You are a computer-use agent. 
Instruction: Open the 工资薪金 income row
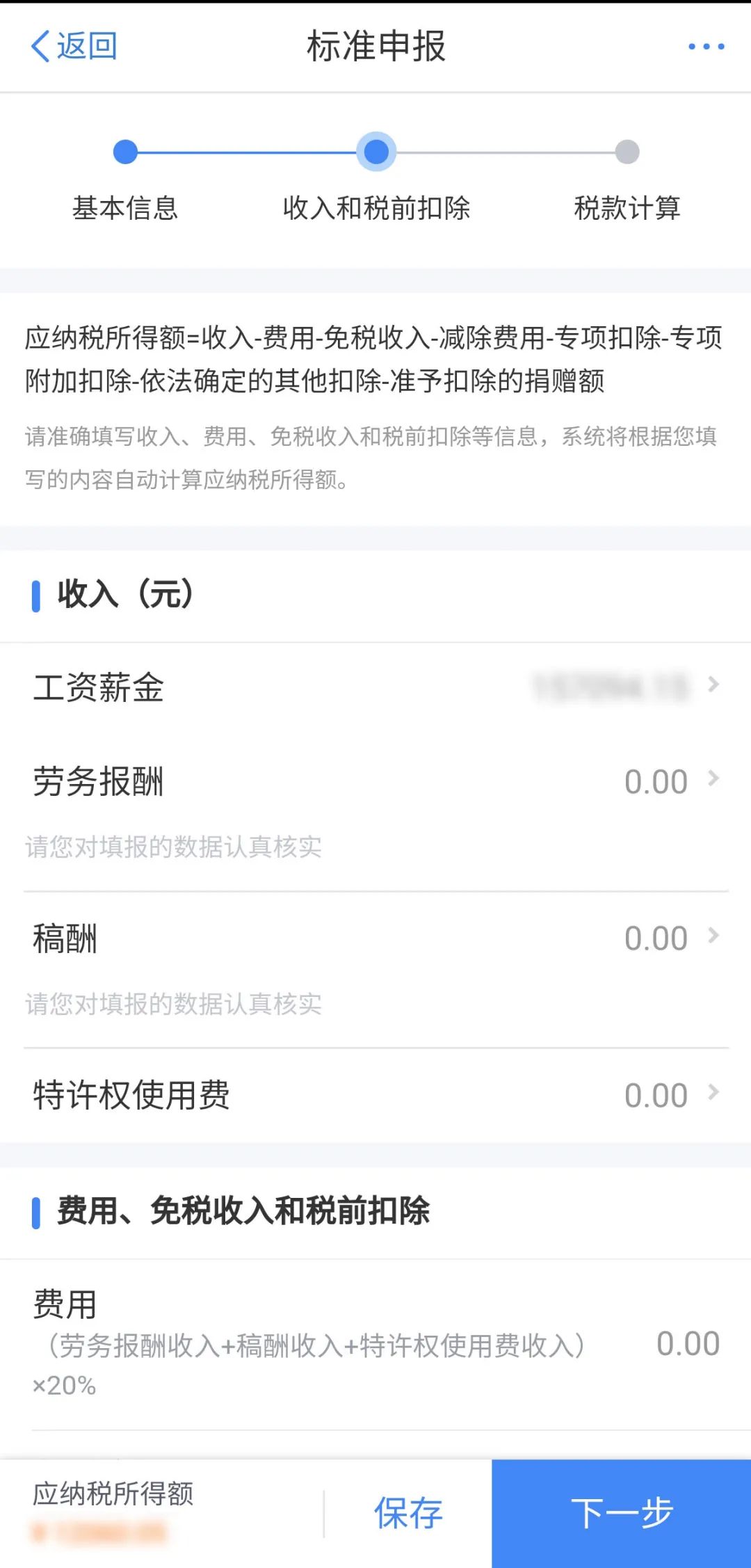(x=375, y=687)
